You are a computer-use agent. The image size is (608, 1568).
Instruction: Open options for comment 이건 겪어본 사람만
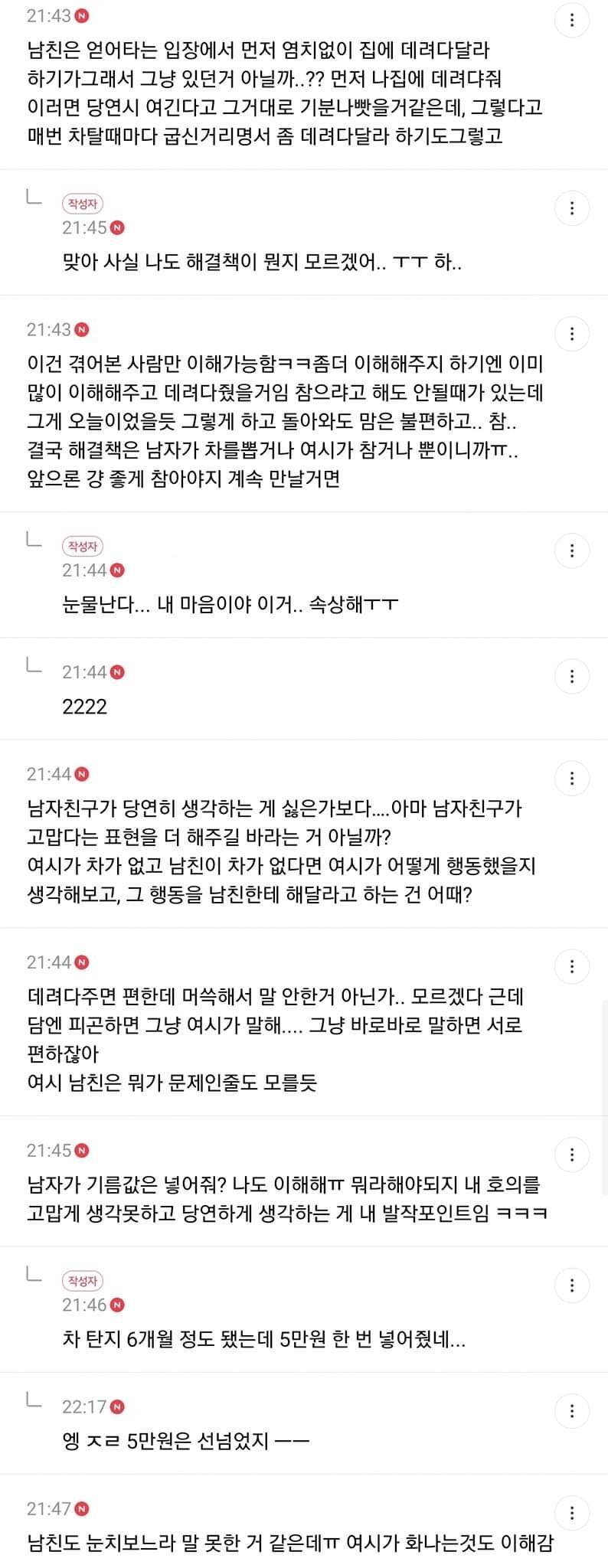[x=572, y=334]
